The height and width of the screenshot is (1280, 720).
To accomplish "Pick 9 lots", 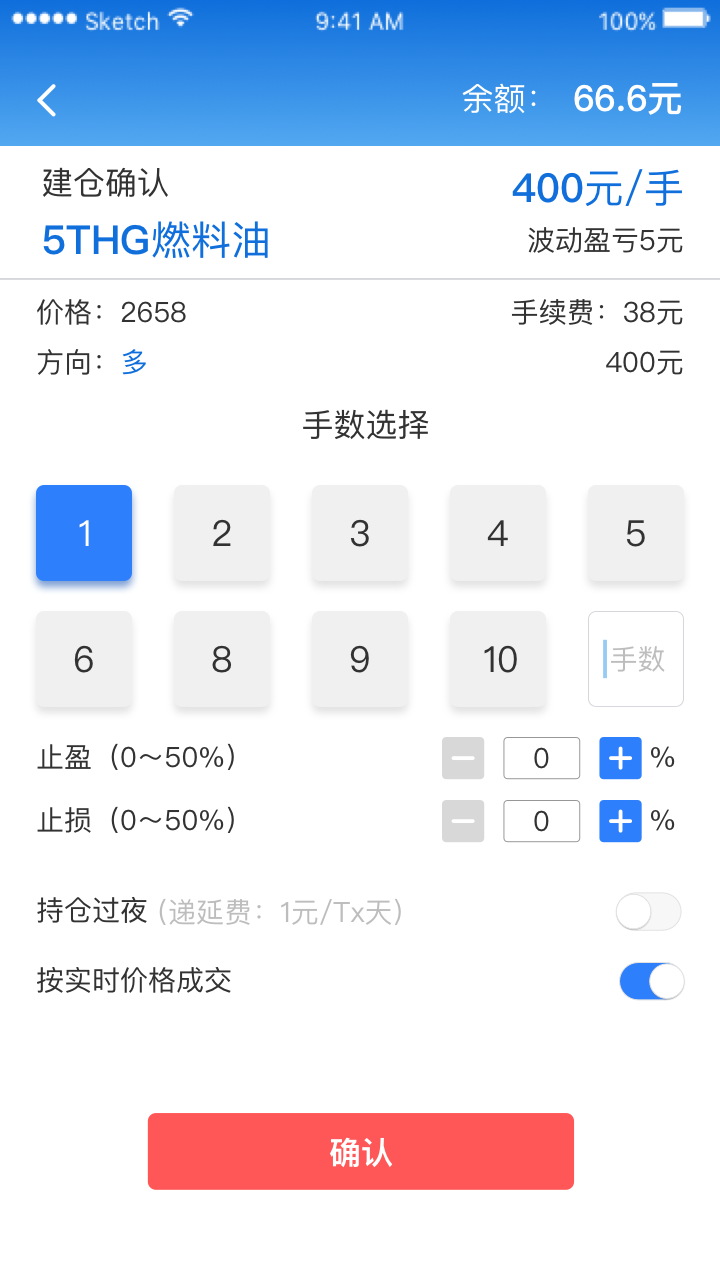I will [360, 659].
